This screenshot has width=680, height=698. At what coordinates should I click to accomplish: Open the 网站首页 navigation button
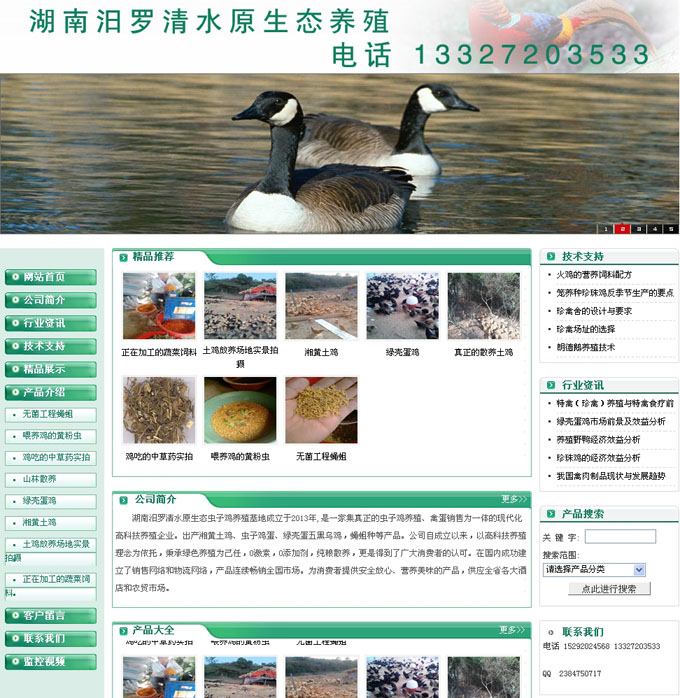(x=50, y=277)
